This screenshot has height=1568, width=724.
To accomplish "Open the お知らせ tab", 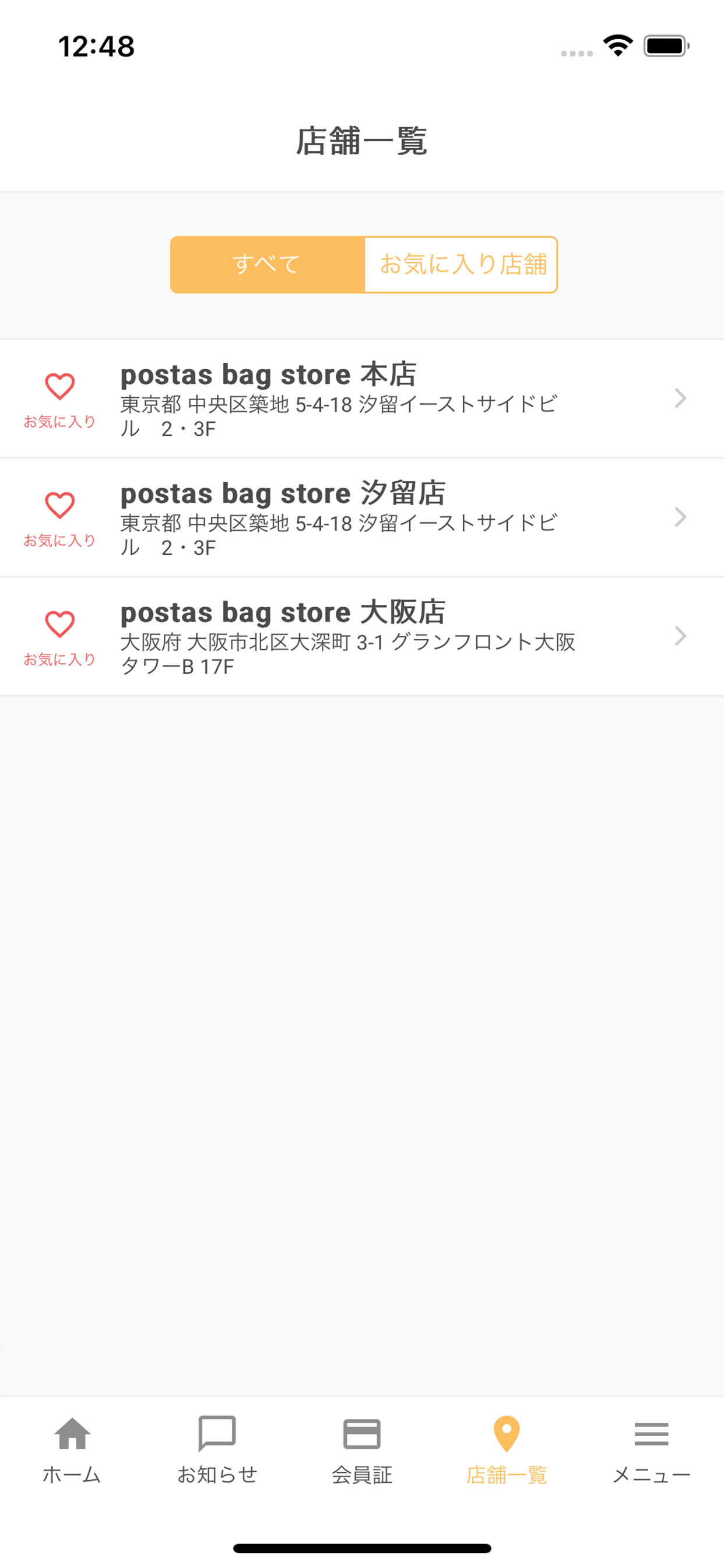I will coord(217,1451).
